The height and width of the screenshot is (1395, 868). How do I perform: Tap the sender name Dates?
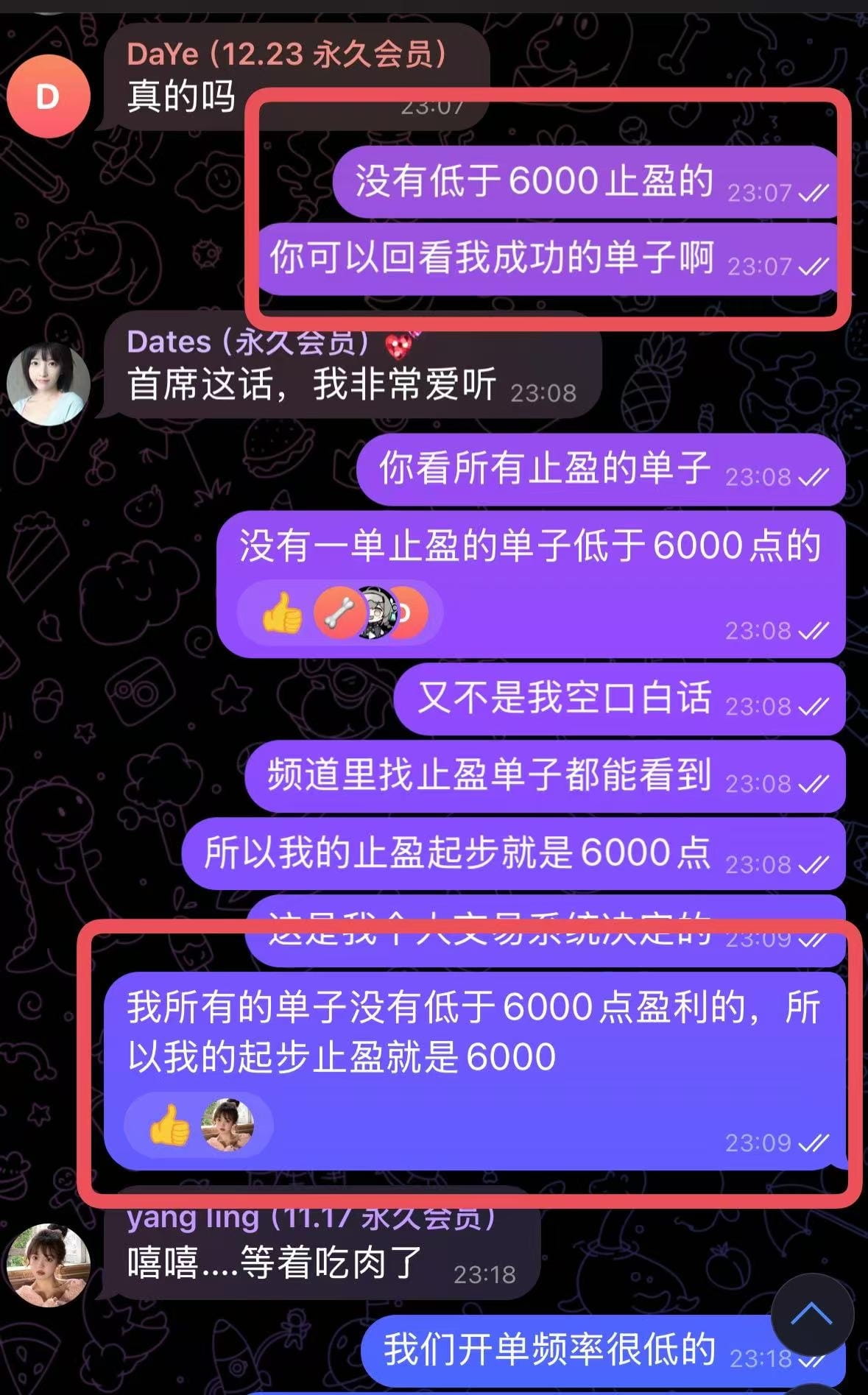169,342
